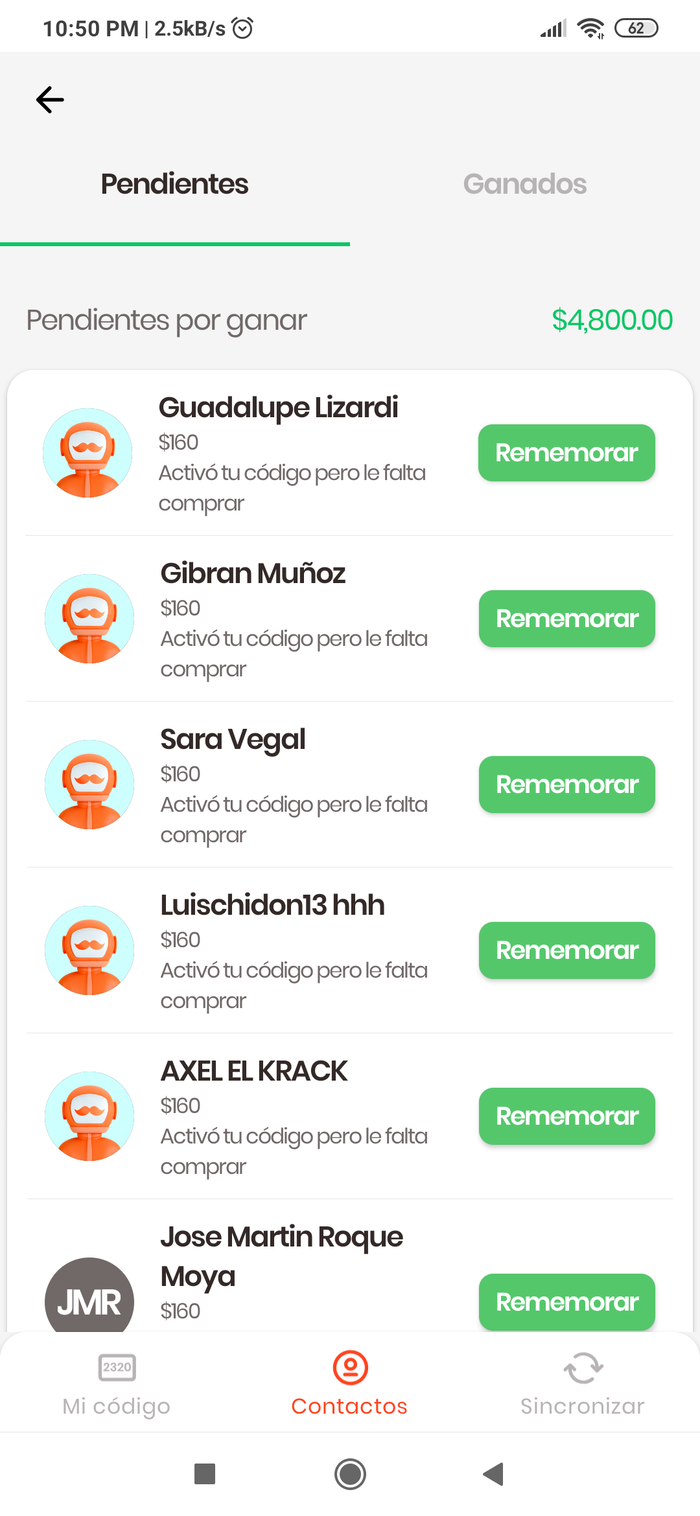Switch to the Ganados tab

point(524,184)
